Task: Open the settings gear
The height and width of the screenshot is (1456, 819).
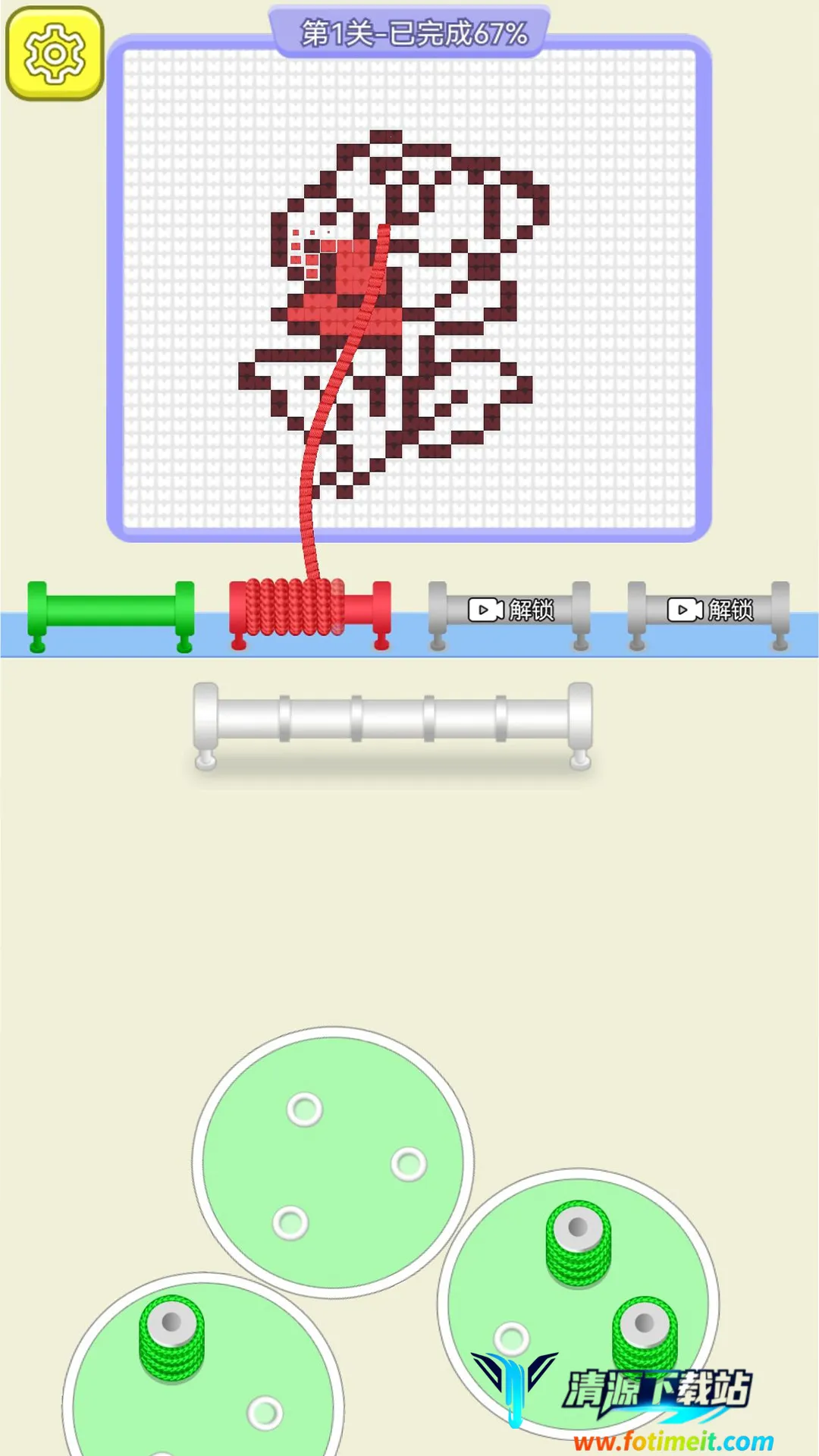Action: [55, 54]
